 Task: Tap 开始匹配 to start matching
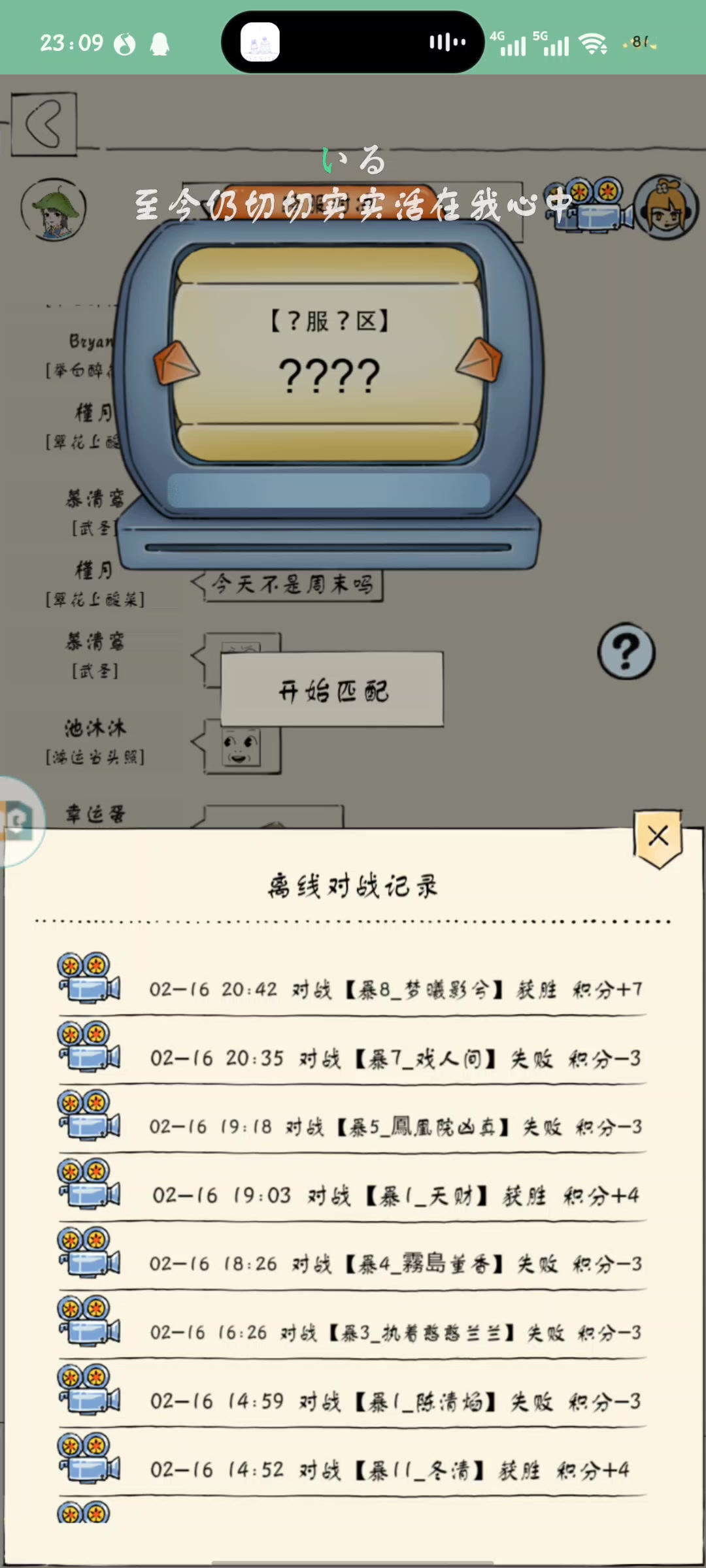tap(332, 689)
